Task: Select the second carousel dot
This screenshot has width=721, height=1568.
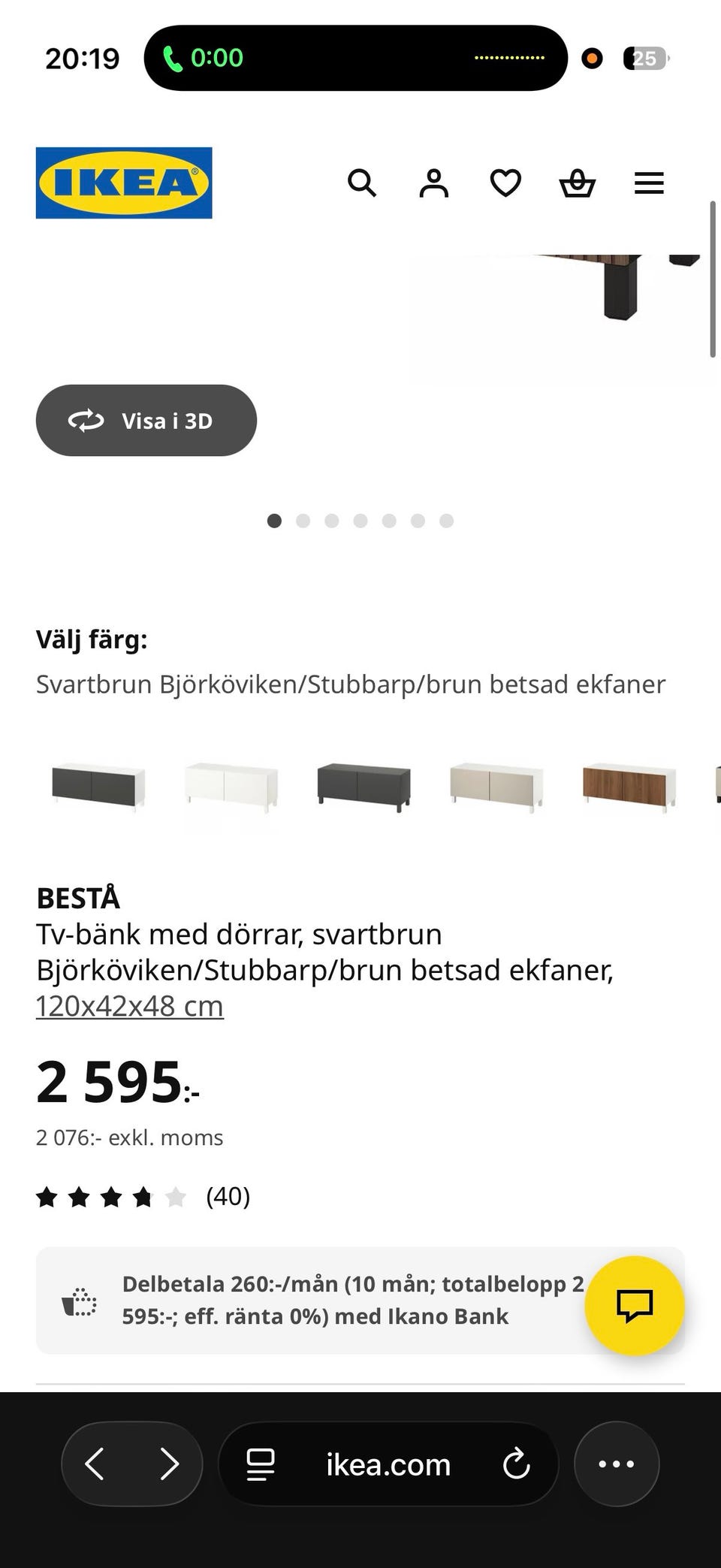Action: tap(303, 520)
